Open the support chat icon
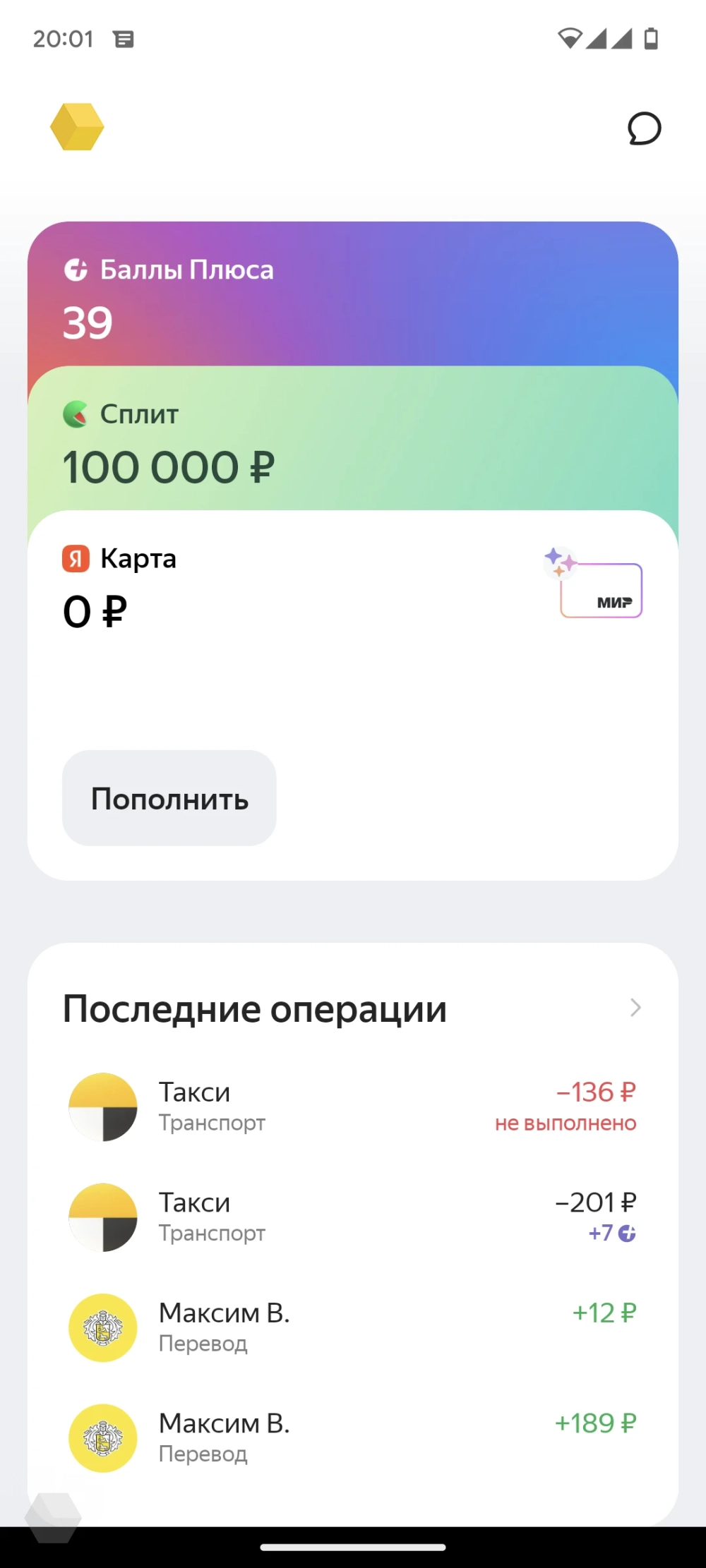Viewport: 706px width, 1568px height. point(644,128)
